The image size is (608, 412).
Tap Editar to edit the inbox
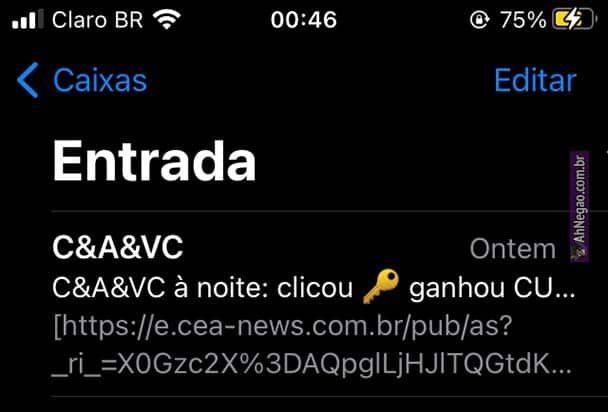click(534, 80)
